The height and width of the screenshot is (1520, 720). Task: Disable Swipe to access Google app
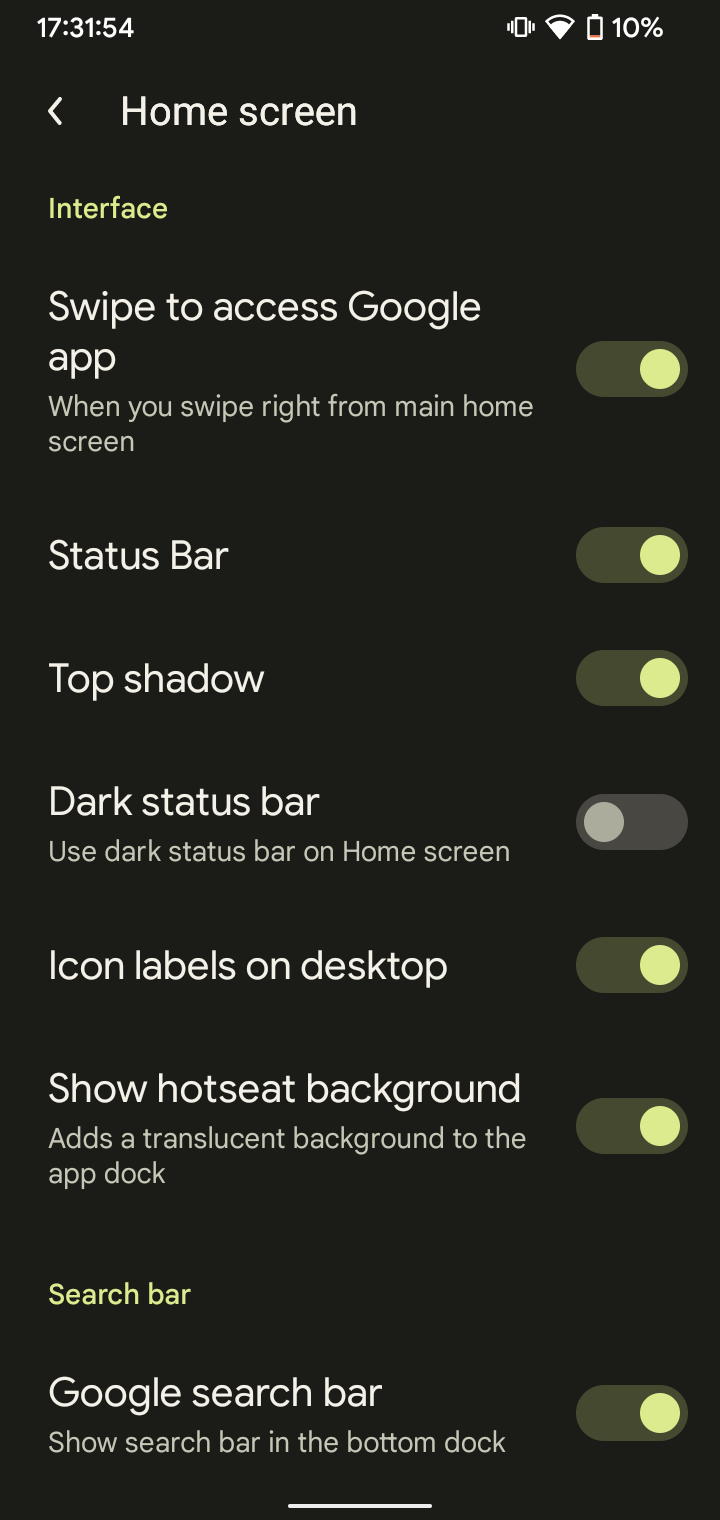click(x=631, y=369)
